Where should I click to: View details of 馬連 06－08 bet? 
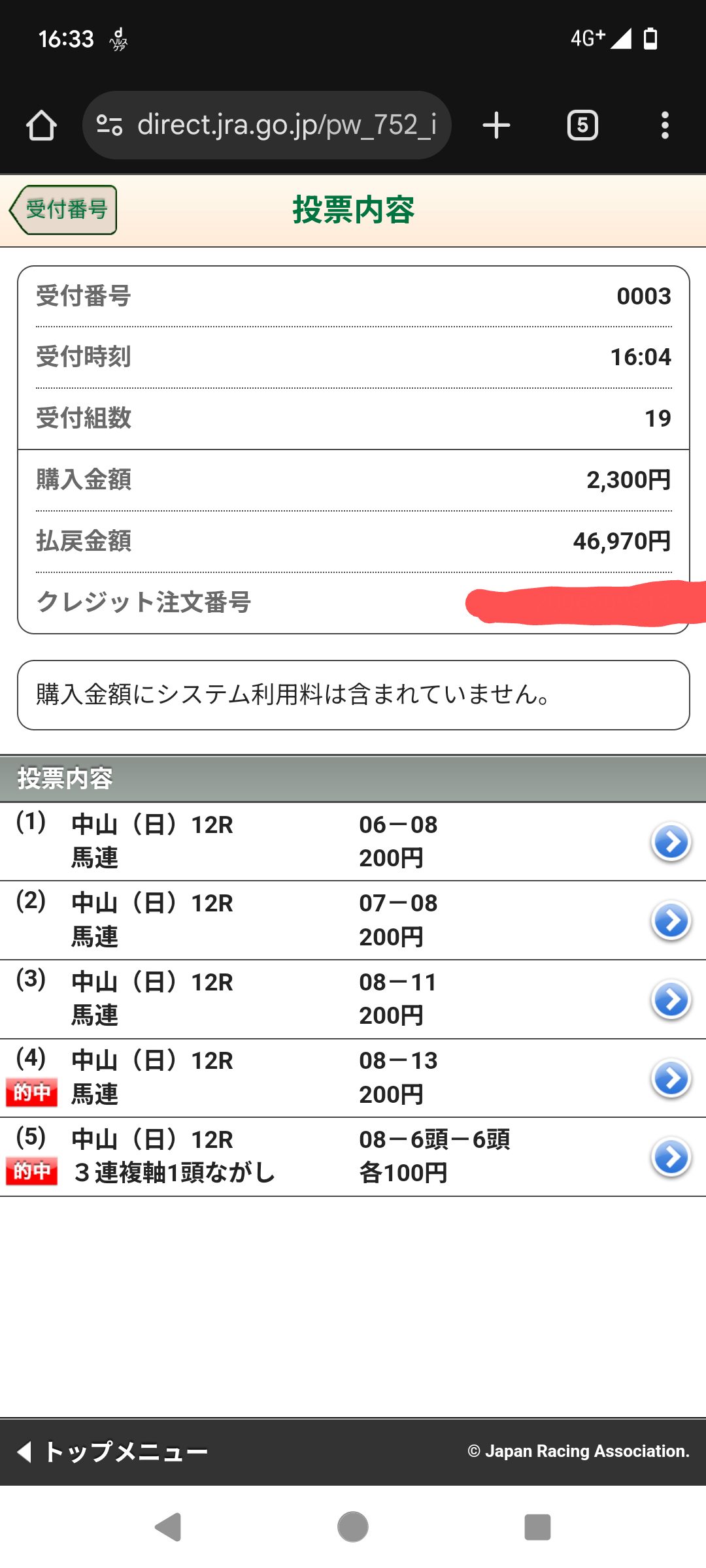[x=671, y=842]
